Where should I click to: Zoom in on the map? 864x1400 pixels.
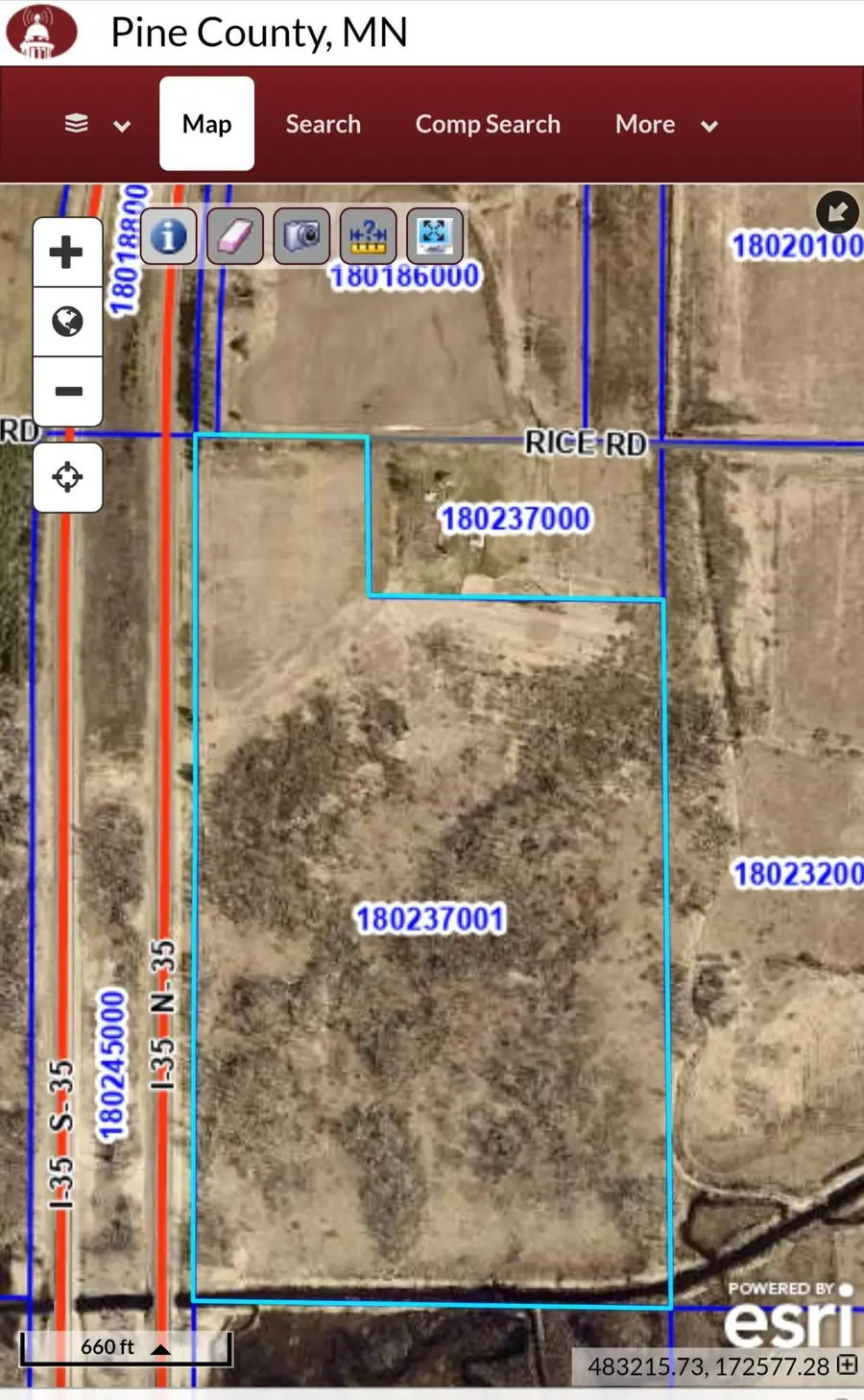click(x=66, y=253)
